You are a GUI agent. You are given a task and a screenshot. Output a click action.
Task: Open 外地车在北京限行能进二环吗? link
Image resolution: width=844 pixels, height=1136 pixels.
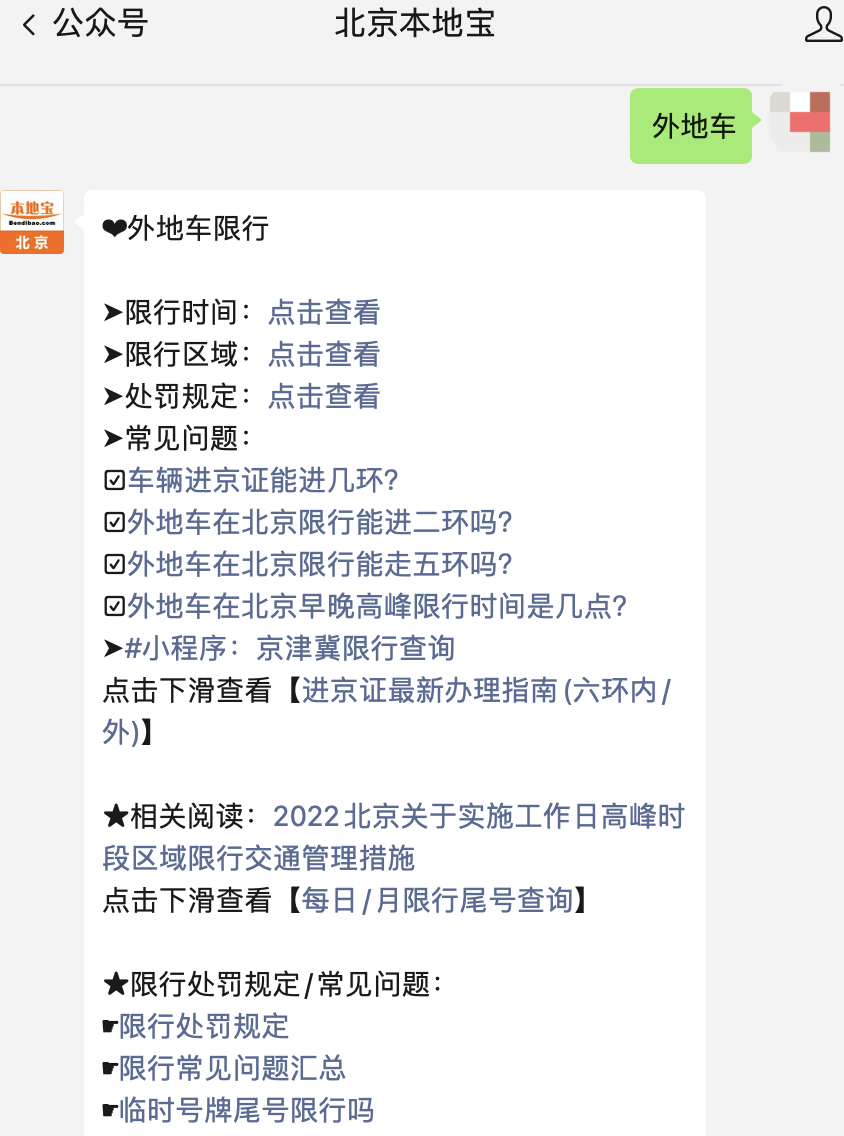[x=319, y=523]
